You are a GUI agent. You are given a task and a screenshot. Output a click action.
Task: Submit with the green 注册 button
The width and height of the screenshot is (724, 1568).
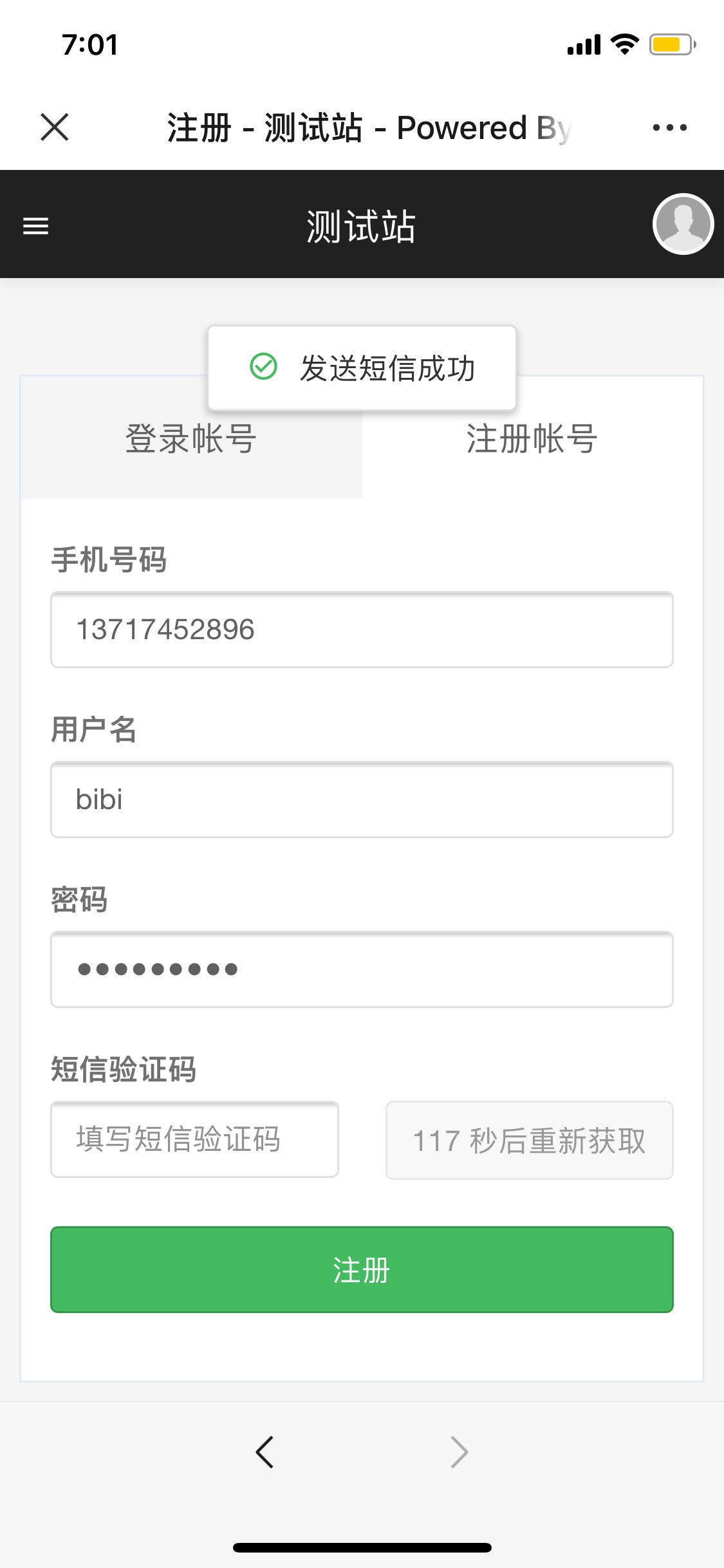(x=362, y=1269)
